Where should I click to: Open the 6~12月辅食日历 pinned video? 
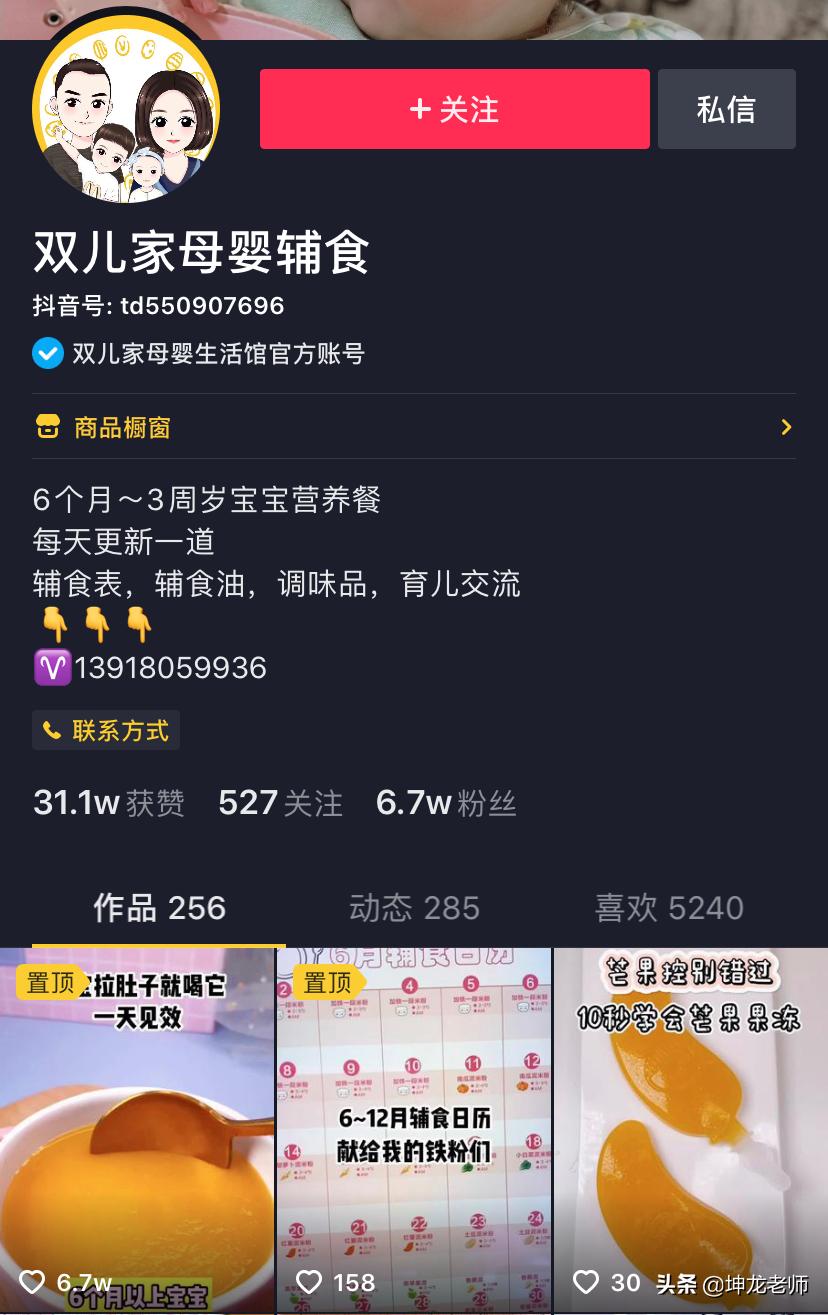414,1130
